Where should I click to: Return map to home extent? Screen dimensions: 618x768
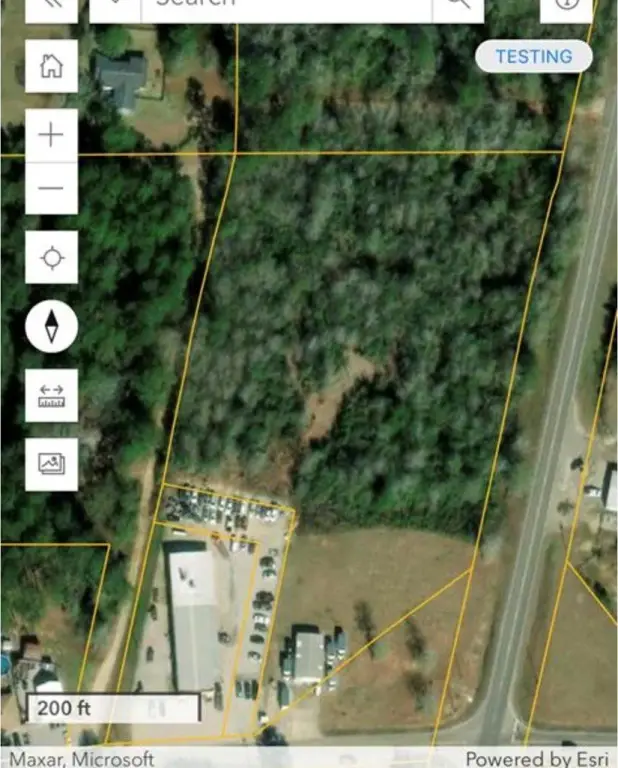tap(51, 67)
